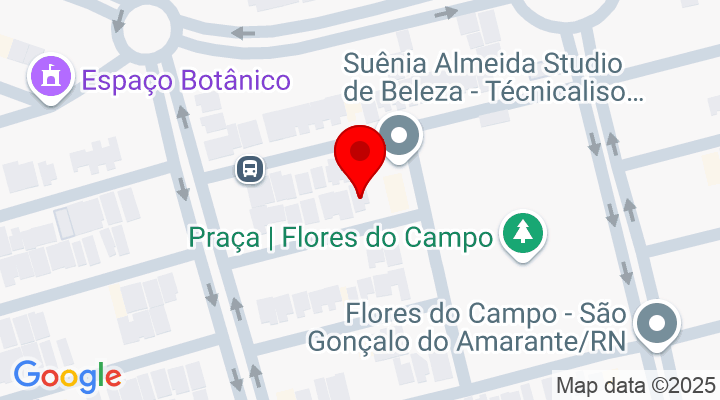Open the Suênia Almeida Studio de Beleza pin
Viewport: 720px width, 400px height.
[x=400, y=135]
